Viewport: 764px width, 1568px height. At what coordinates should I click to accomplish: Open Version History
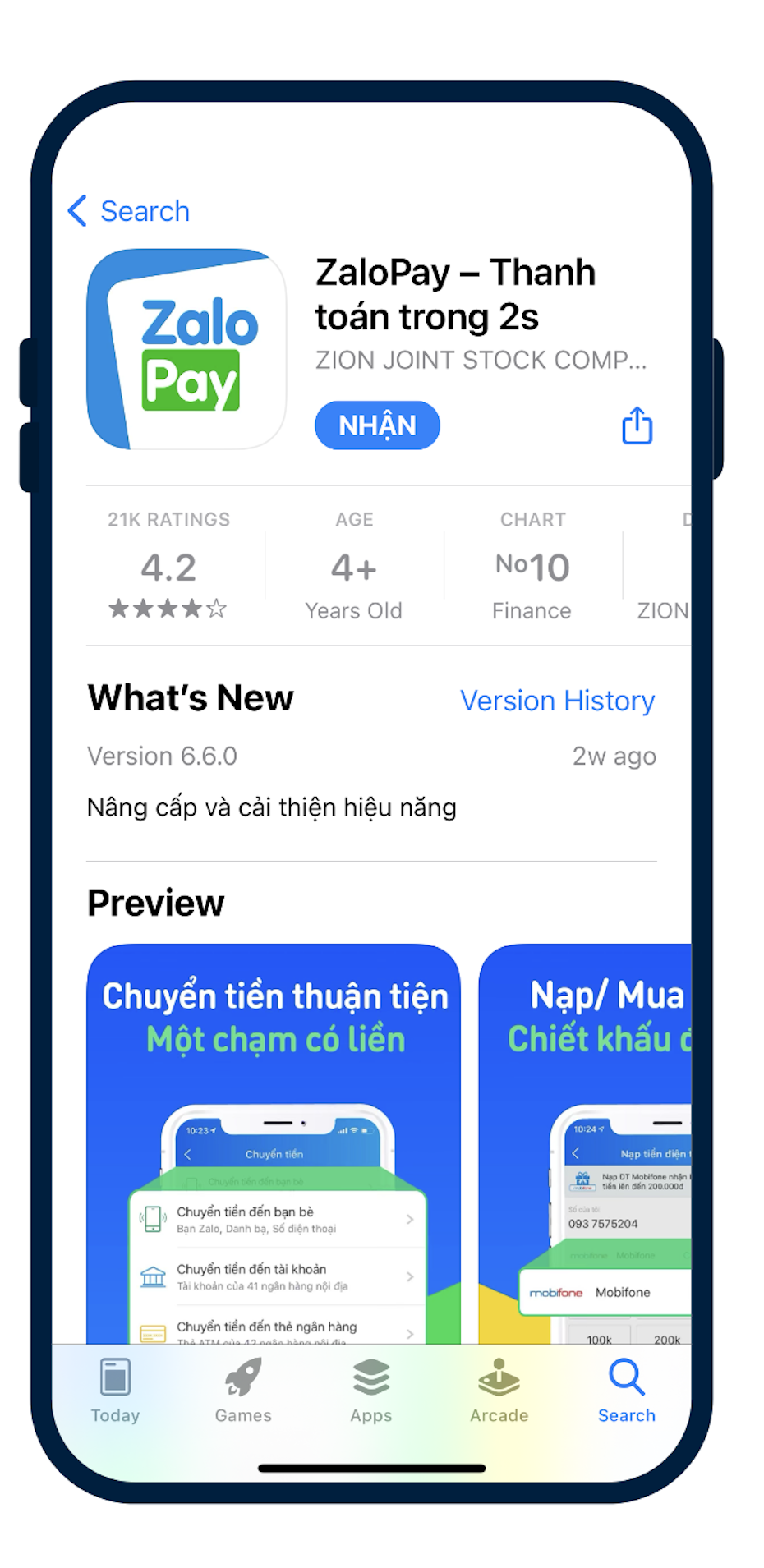pos(557,701)
